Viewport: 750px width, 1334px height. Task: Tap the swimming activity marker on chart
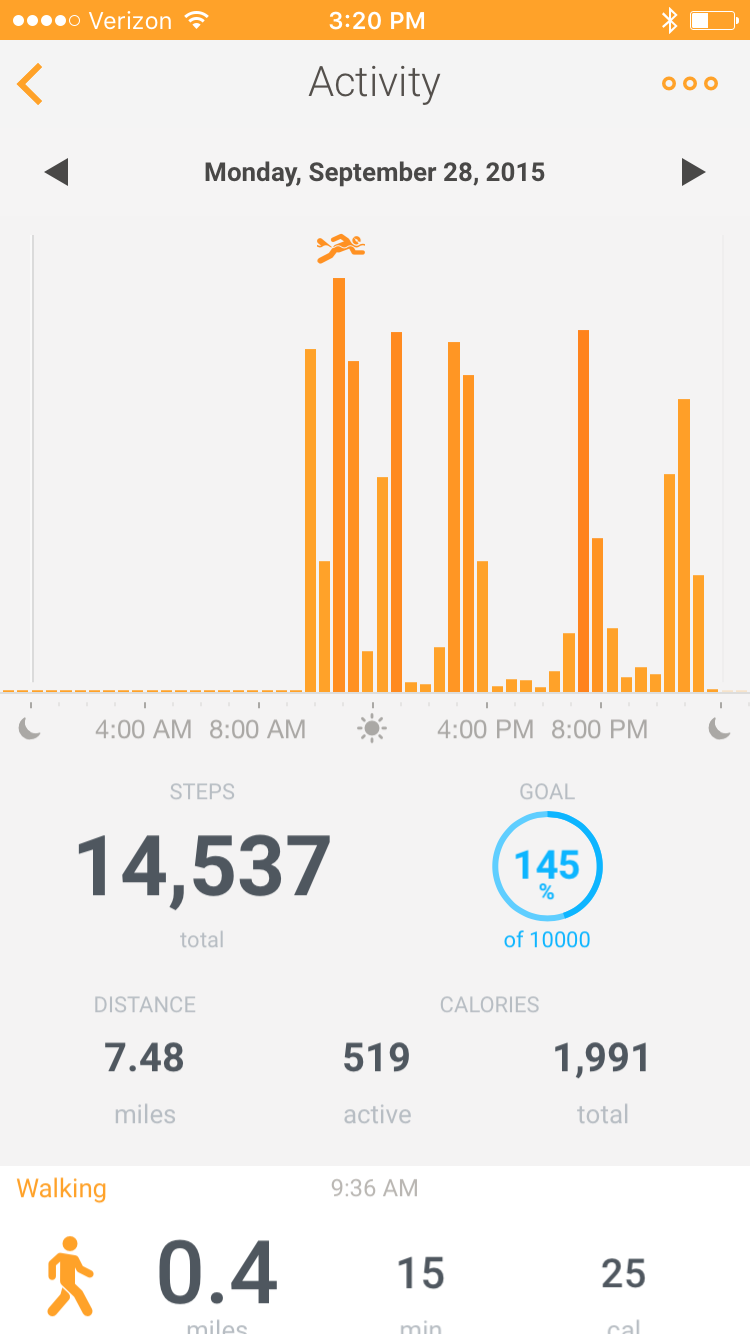click(340, 247)
